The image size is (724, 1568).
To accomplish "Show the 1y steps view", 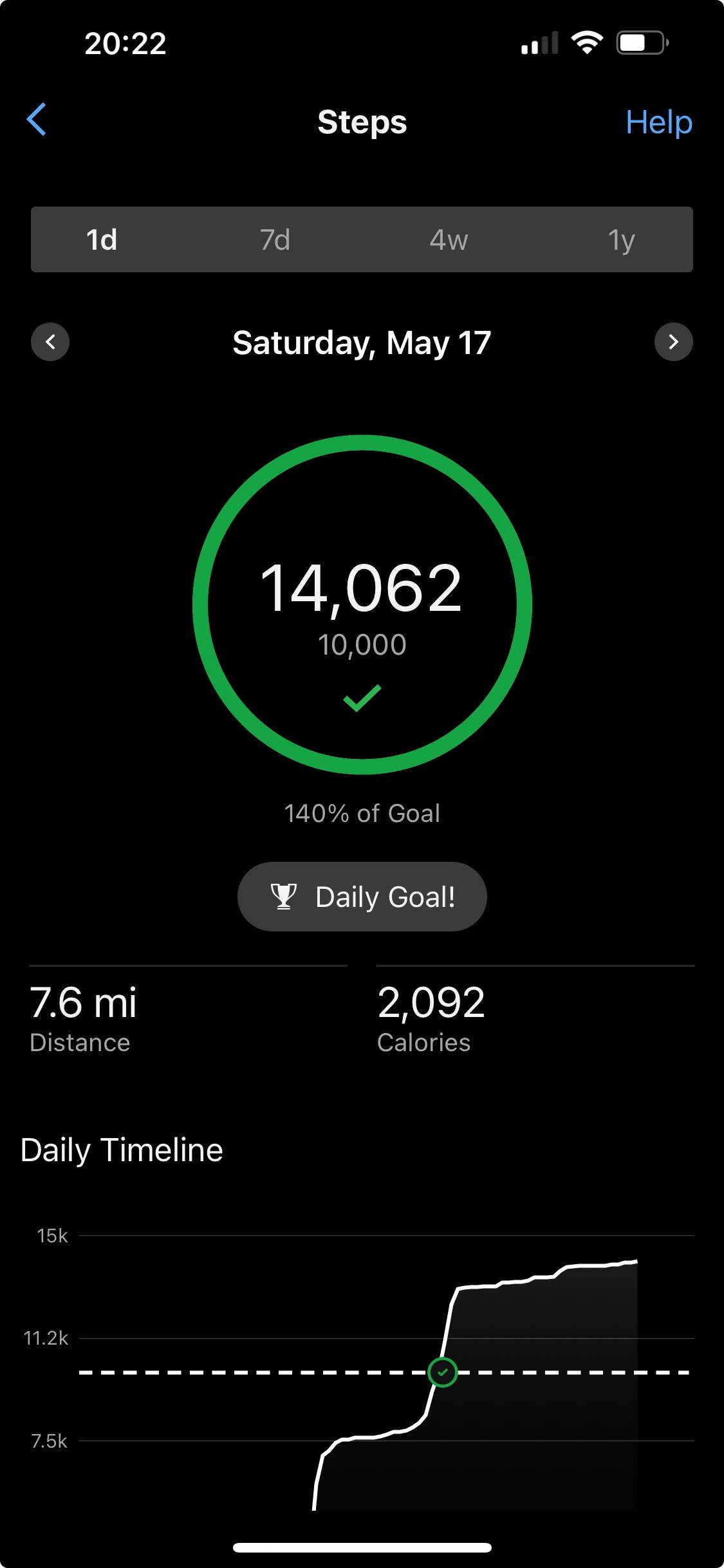I will pos(622,239).
